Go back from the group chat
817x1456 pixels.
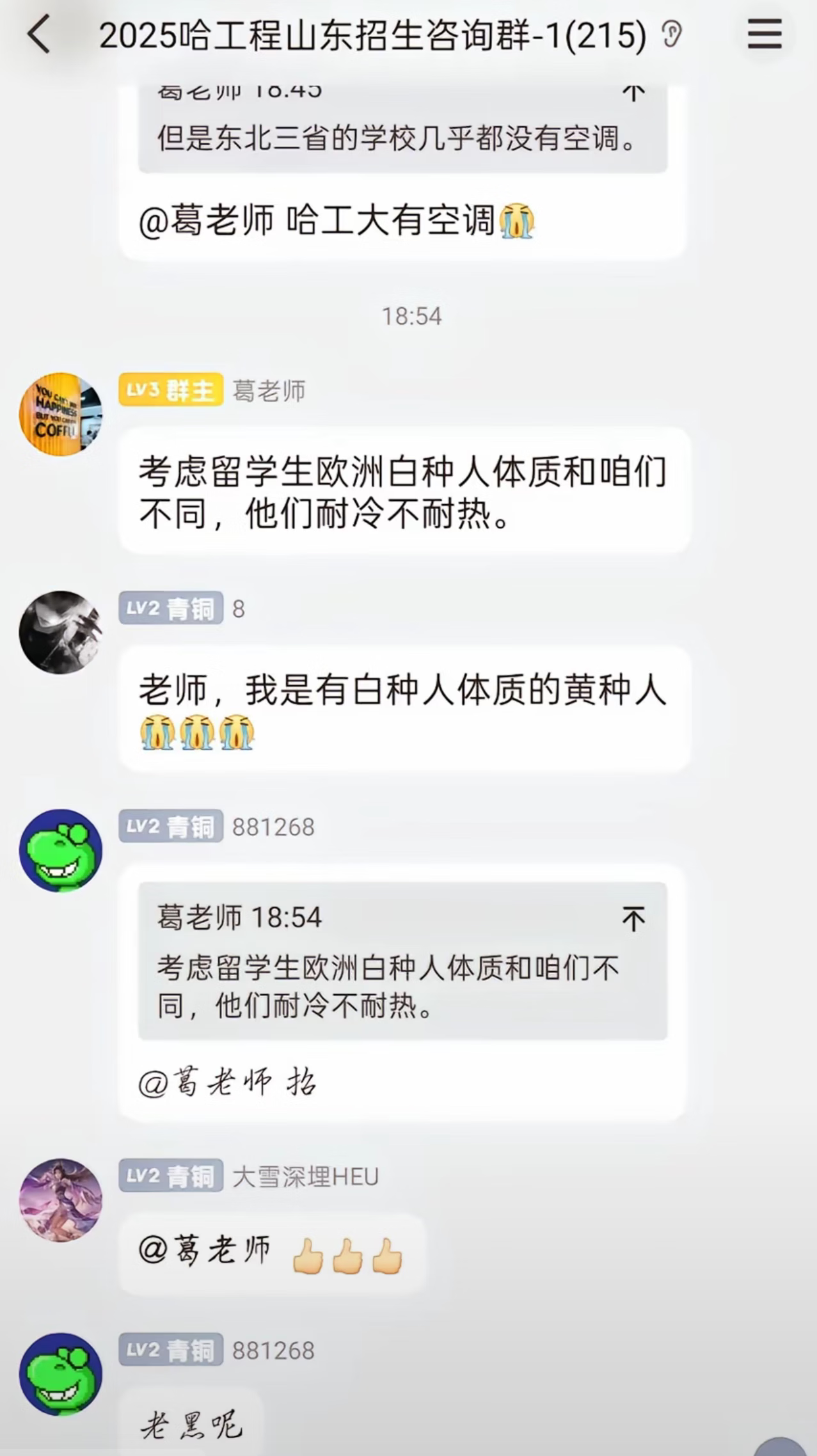pyautogui.click(x=38, y=35)
